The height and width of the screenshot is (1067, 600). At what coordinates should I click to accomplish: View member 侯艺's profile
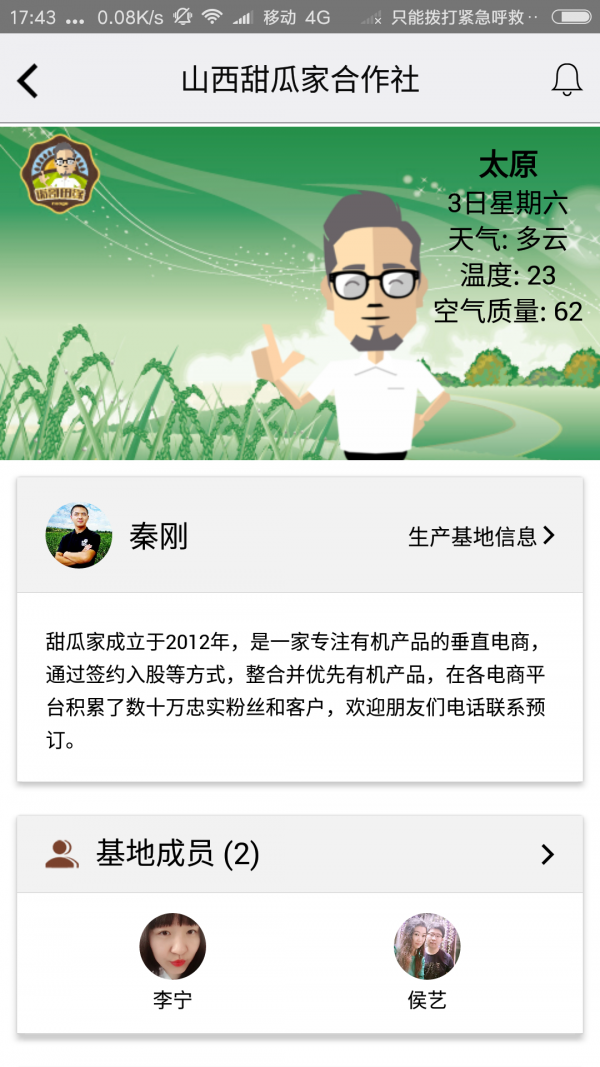427,946
